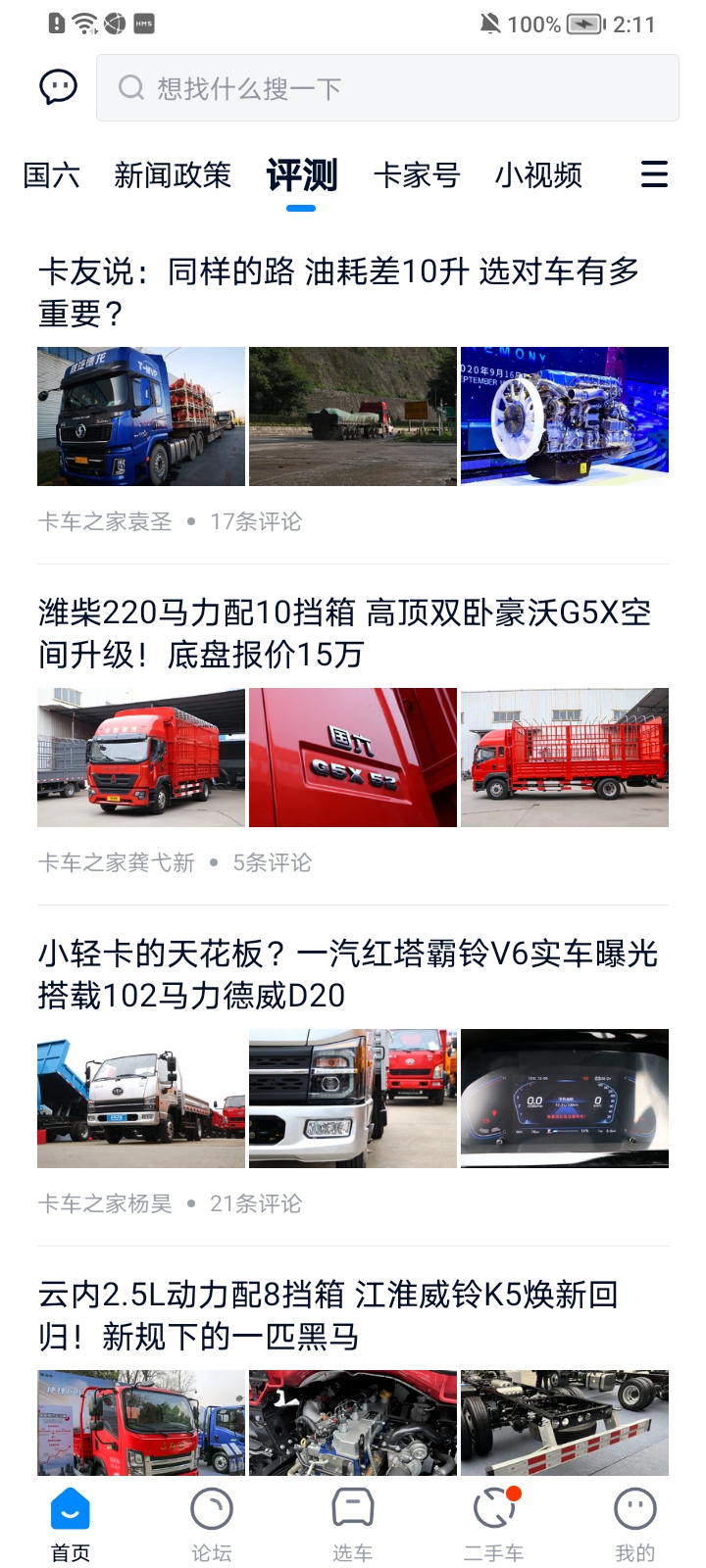
Task: Switch to the 新闻政策 tab
Action: tap(173, 175)
